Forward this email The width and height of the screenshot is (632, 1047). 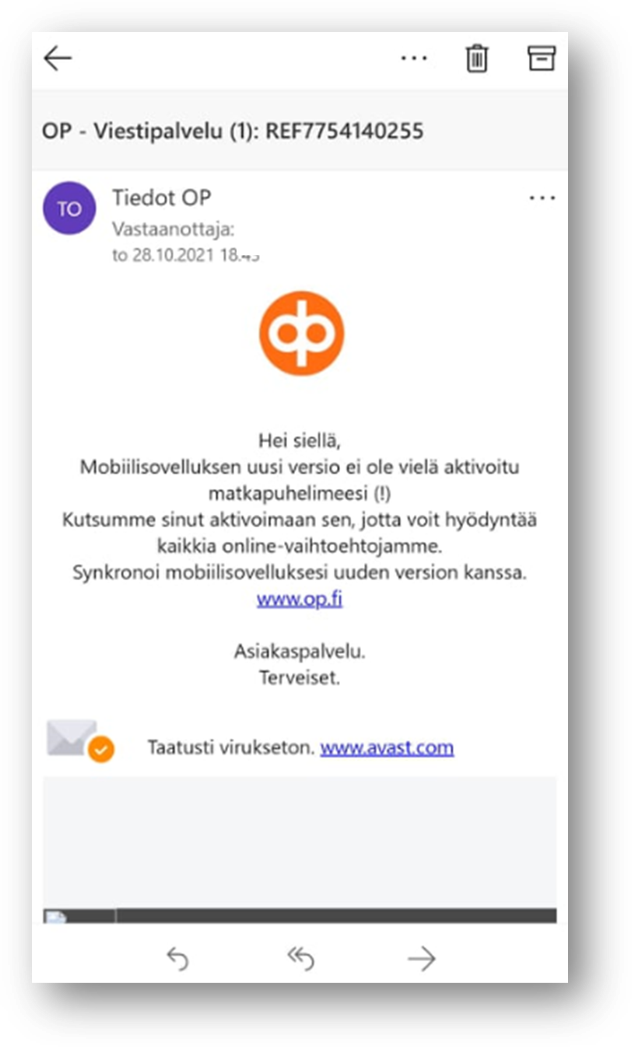point(422,959)
